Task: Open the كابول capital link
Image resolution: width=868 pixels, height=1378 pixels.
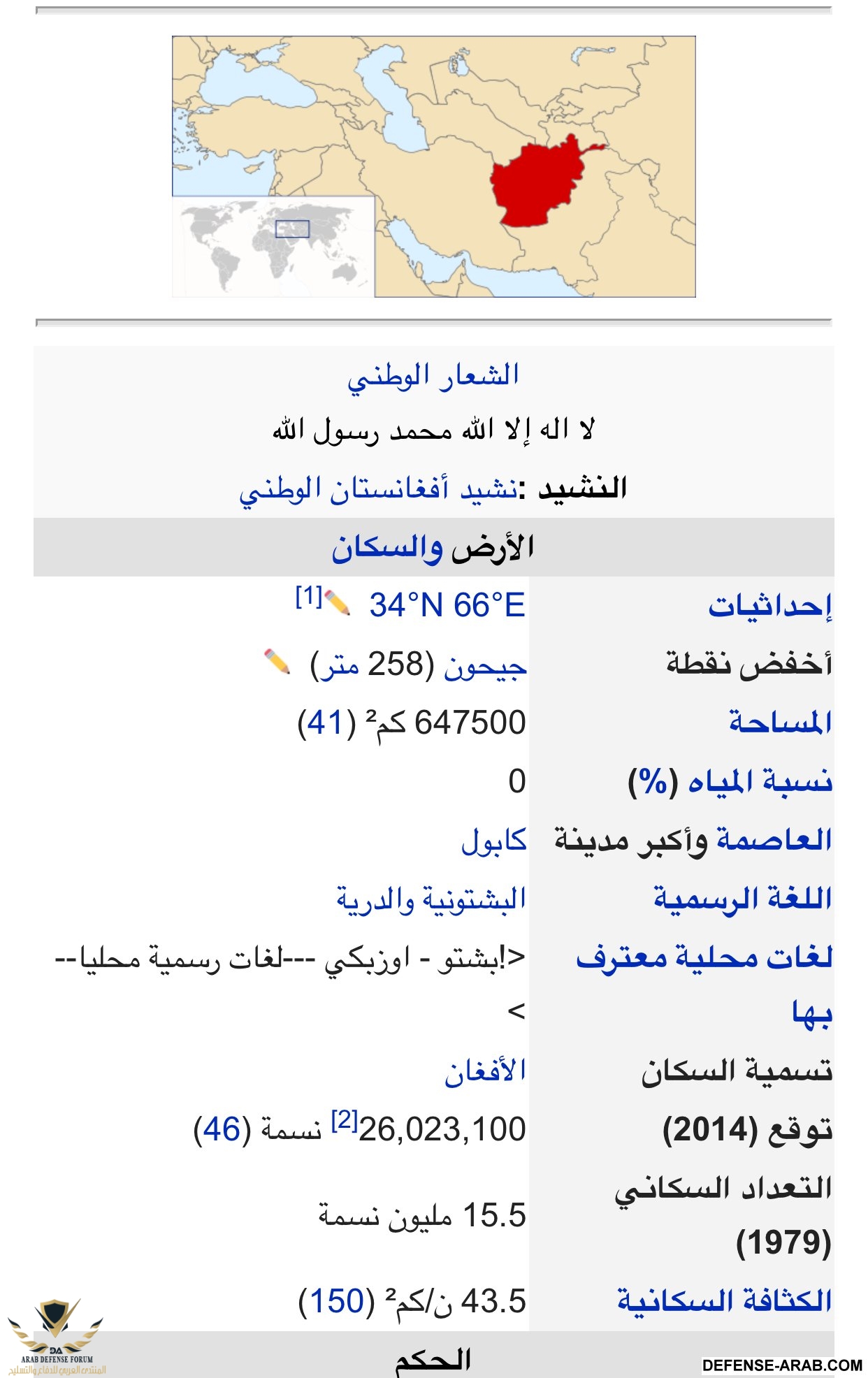Action: (493, 841)
